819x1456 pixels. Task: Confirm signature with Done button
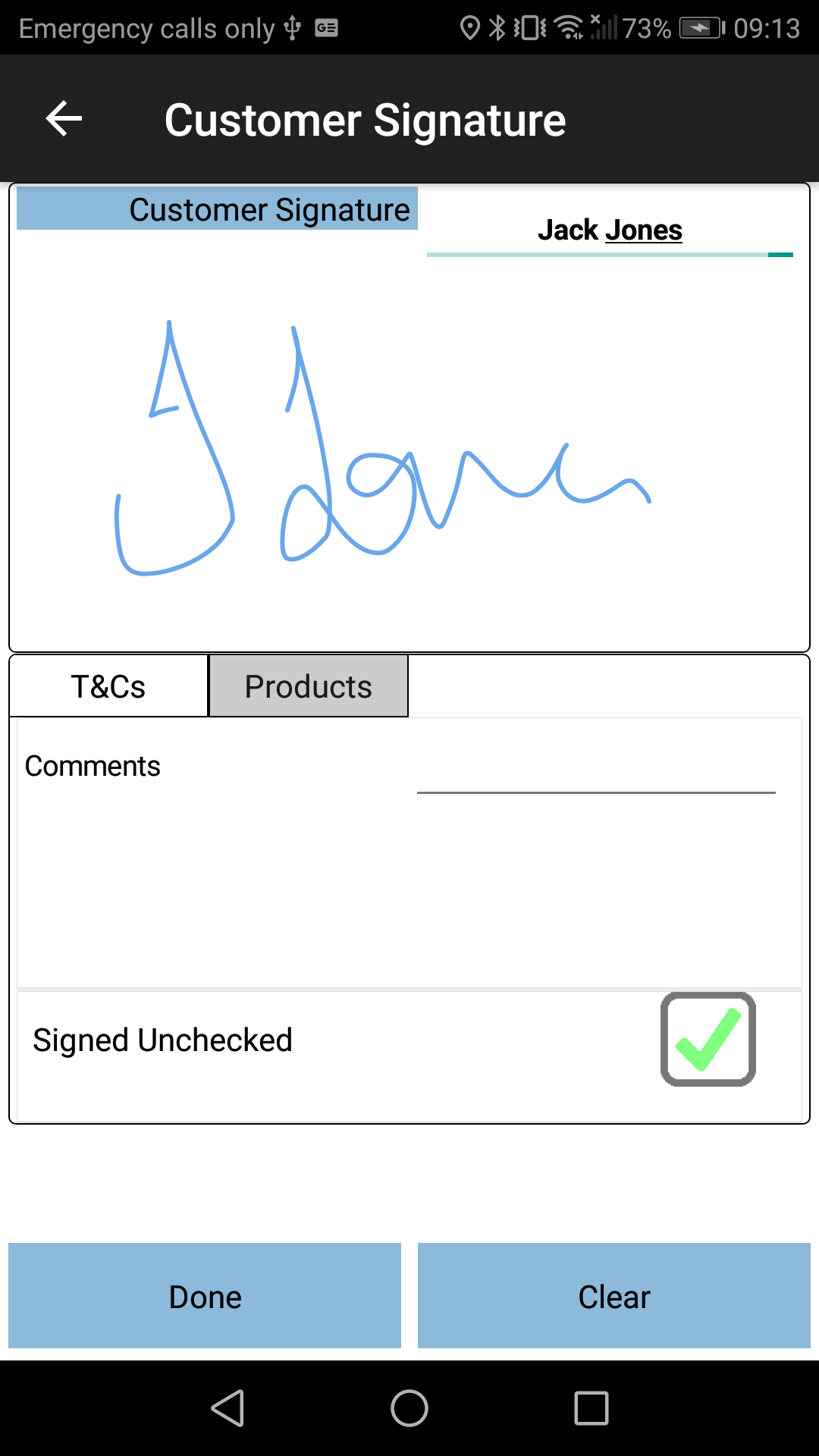205,1296
